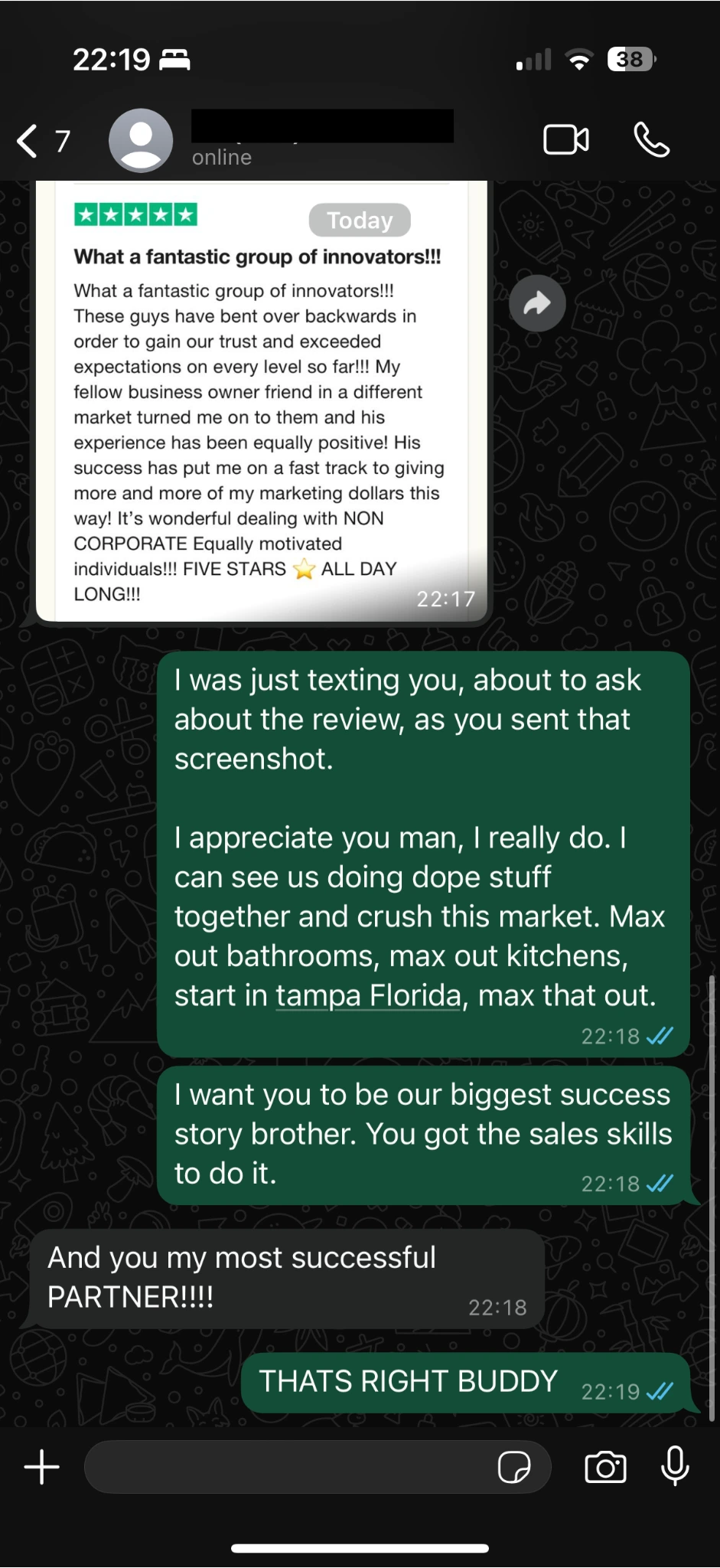Start a voice call
720x1568 pixels.
tap(651, 140)
